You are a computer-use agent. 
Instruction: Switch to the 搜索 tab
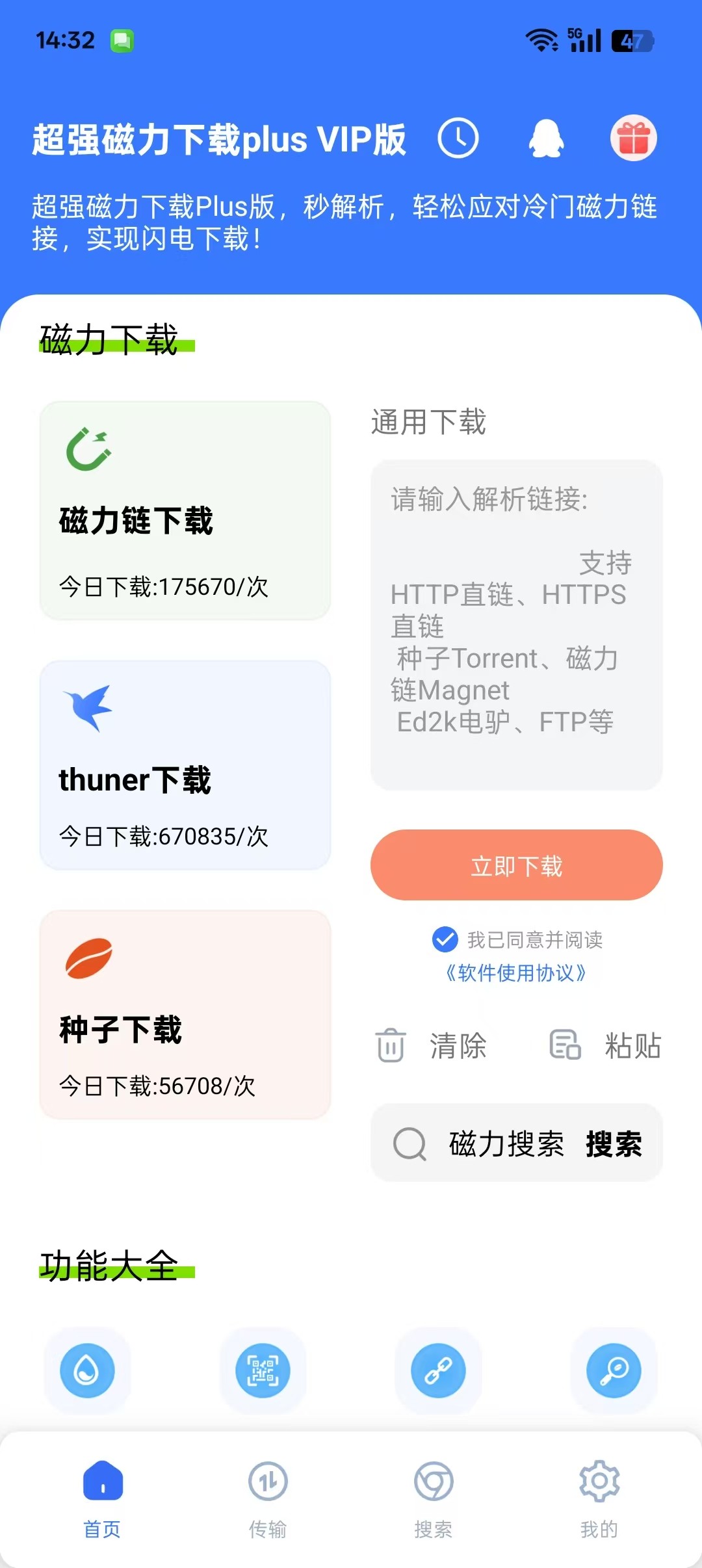(434, 1500)
